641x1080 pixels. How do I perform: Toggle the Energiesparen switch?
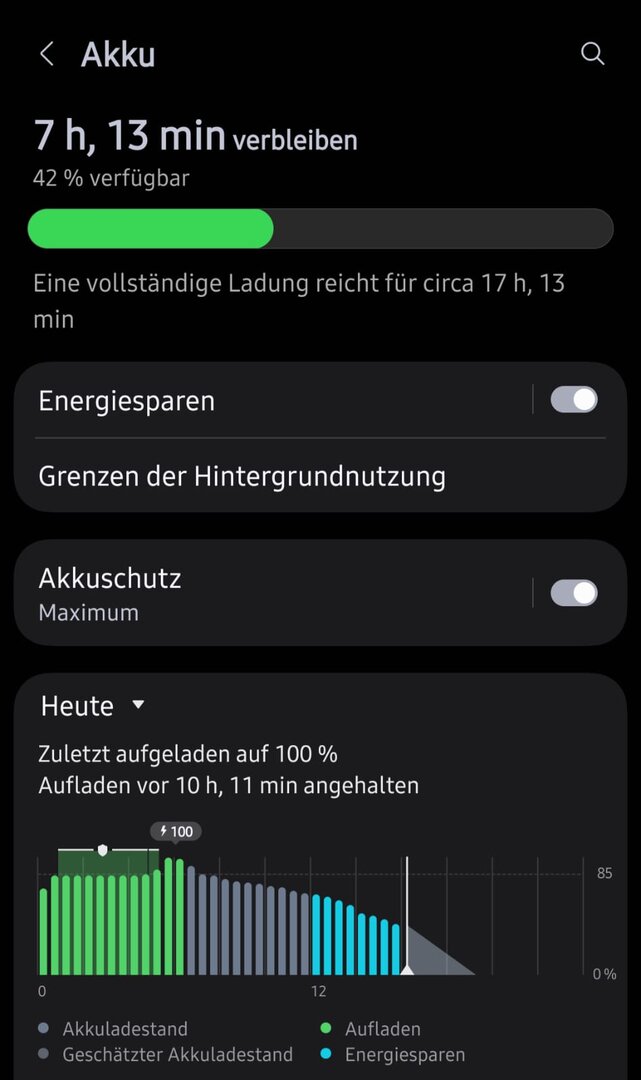coord(574,400)
